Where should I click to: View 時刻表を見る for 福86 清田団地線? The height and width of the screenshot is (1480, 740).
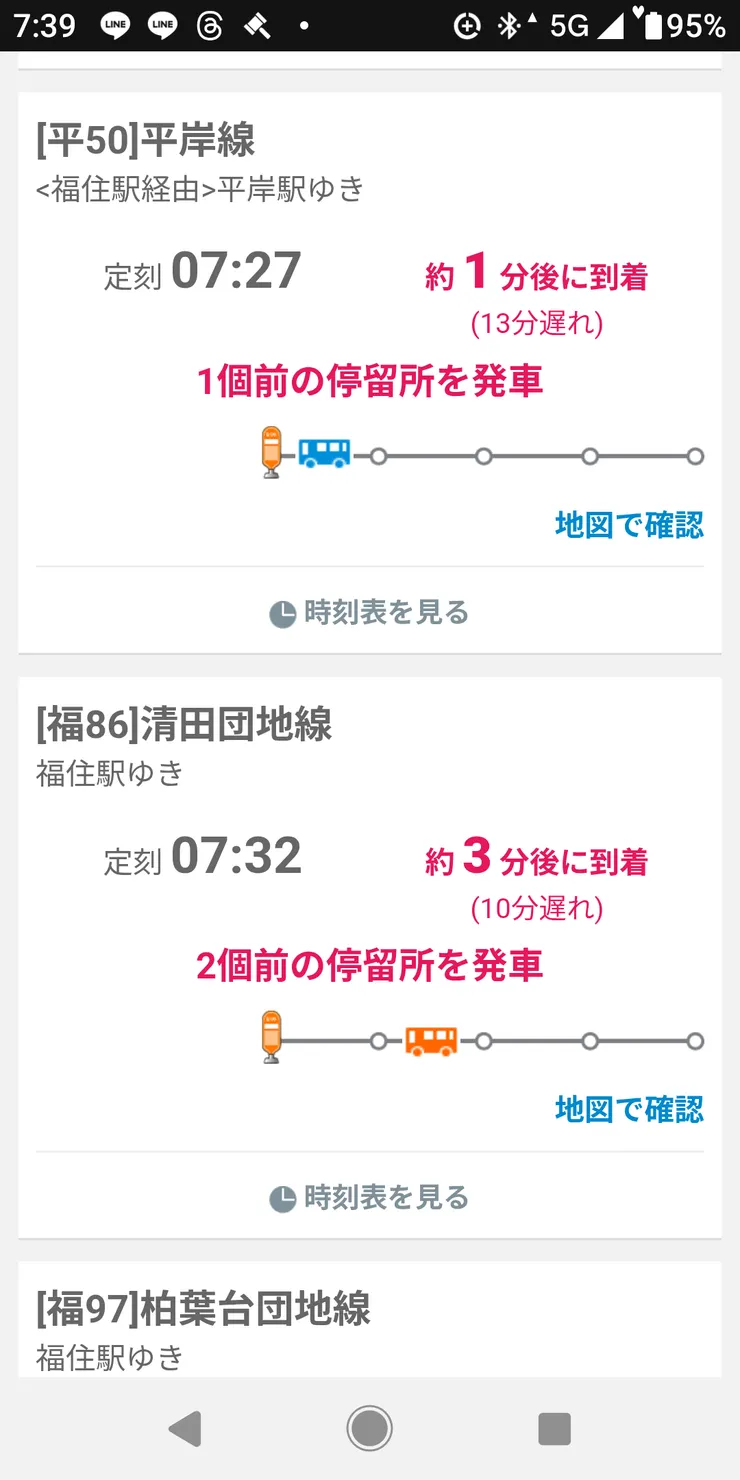tap(370, 1197)
